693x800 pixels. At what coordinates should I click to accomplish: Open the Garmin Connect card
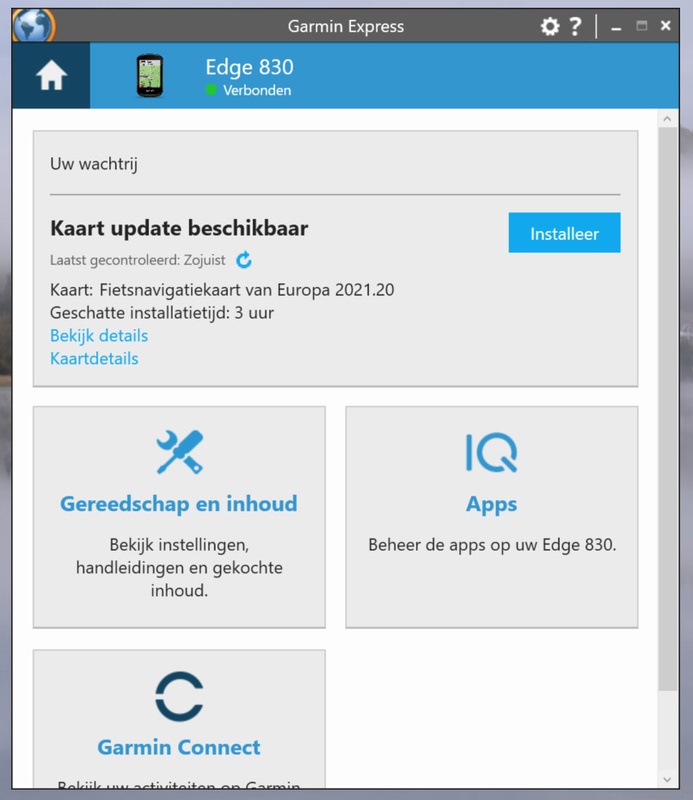179,718
